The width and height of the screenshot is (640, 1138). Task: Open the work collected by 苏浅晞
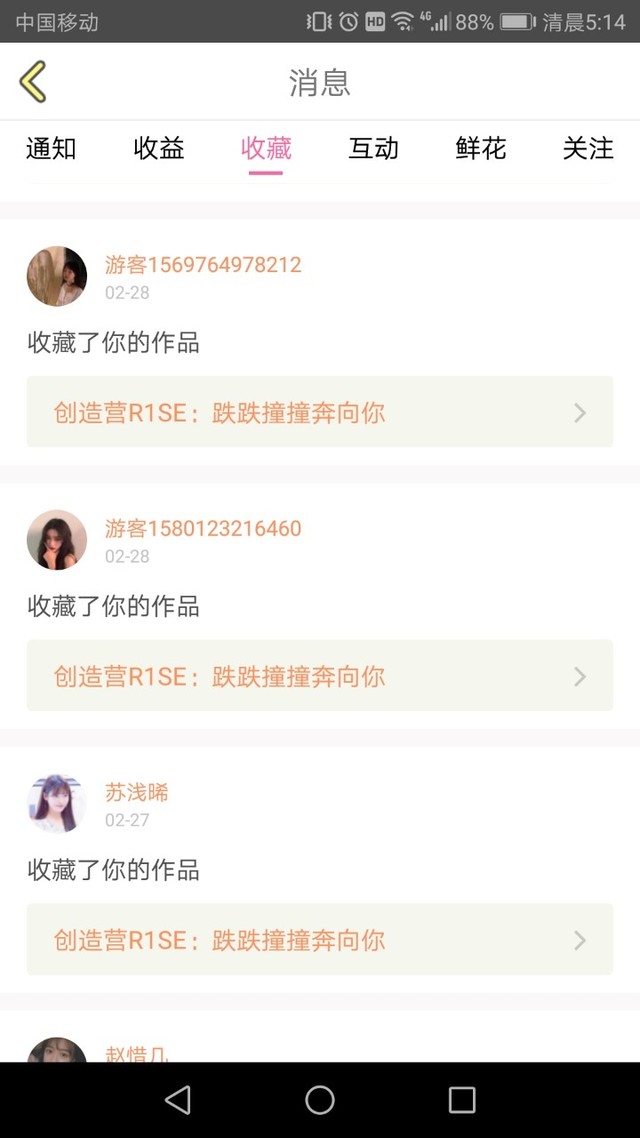click(320, 939)
